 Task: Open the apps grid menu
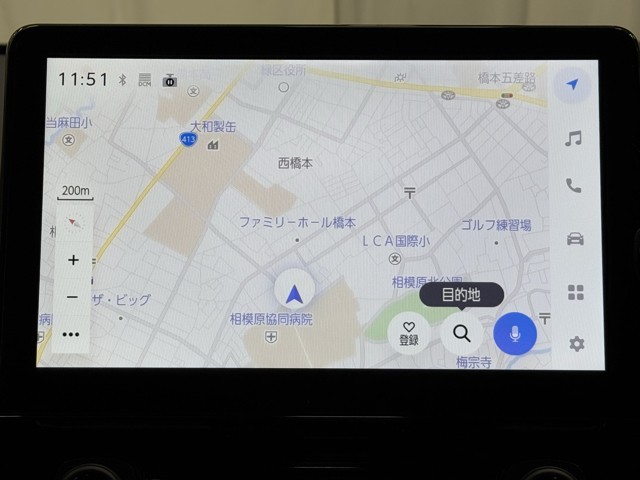pos(575,292)
